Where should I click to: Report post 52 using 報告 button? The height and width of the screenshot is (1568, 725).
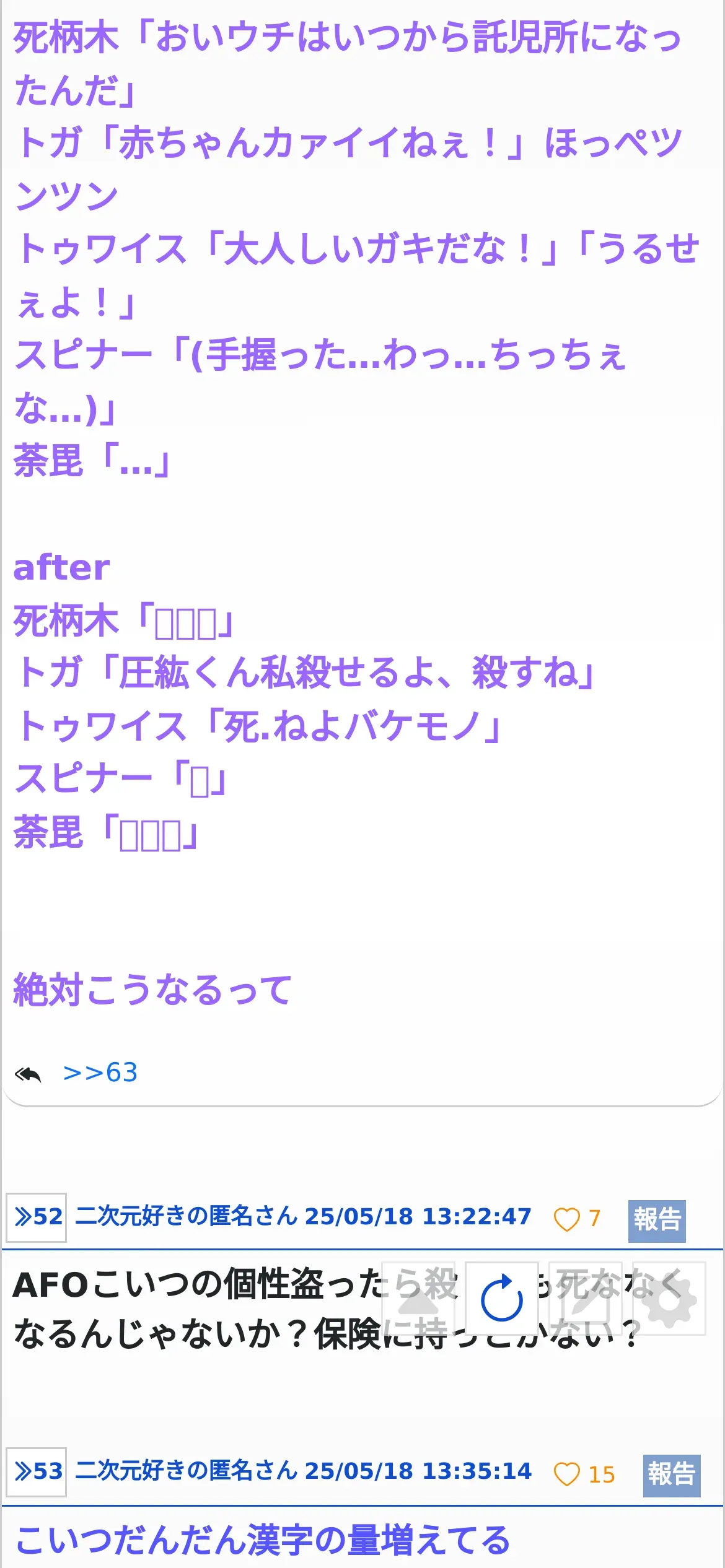point(657,1219)
